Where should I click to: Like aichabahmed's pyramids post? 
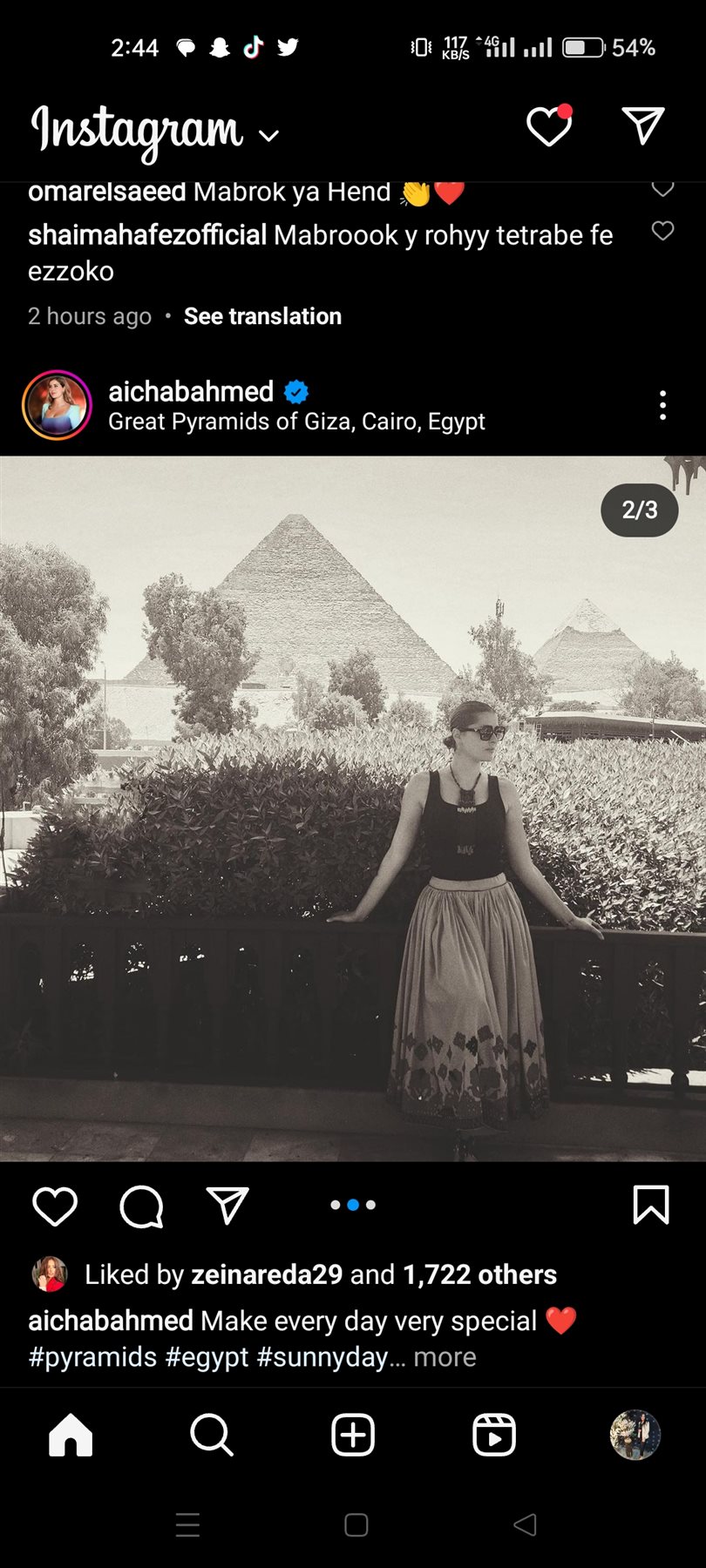tap(55, 1206)
